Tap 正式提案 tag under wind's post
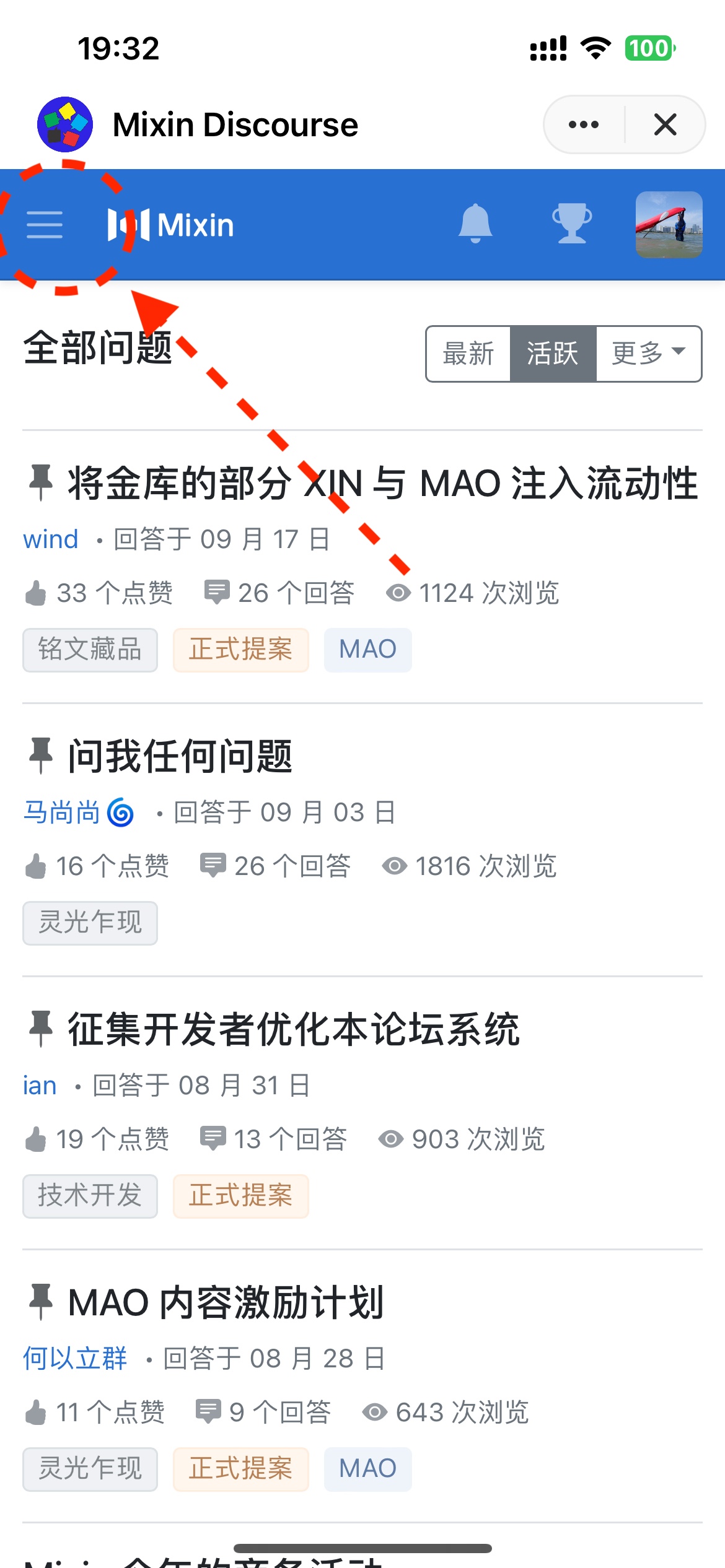The height and width of the screenshot is (1568, 725). click(240, 650)
